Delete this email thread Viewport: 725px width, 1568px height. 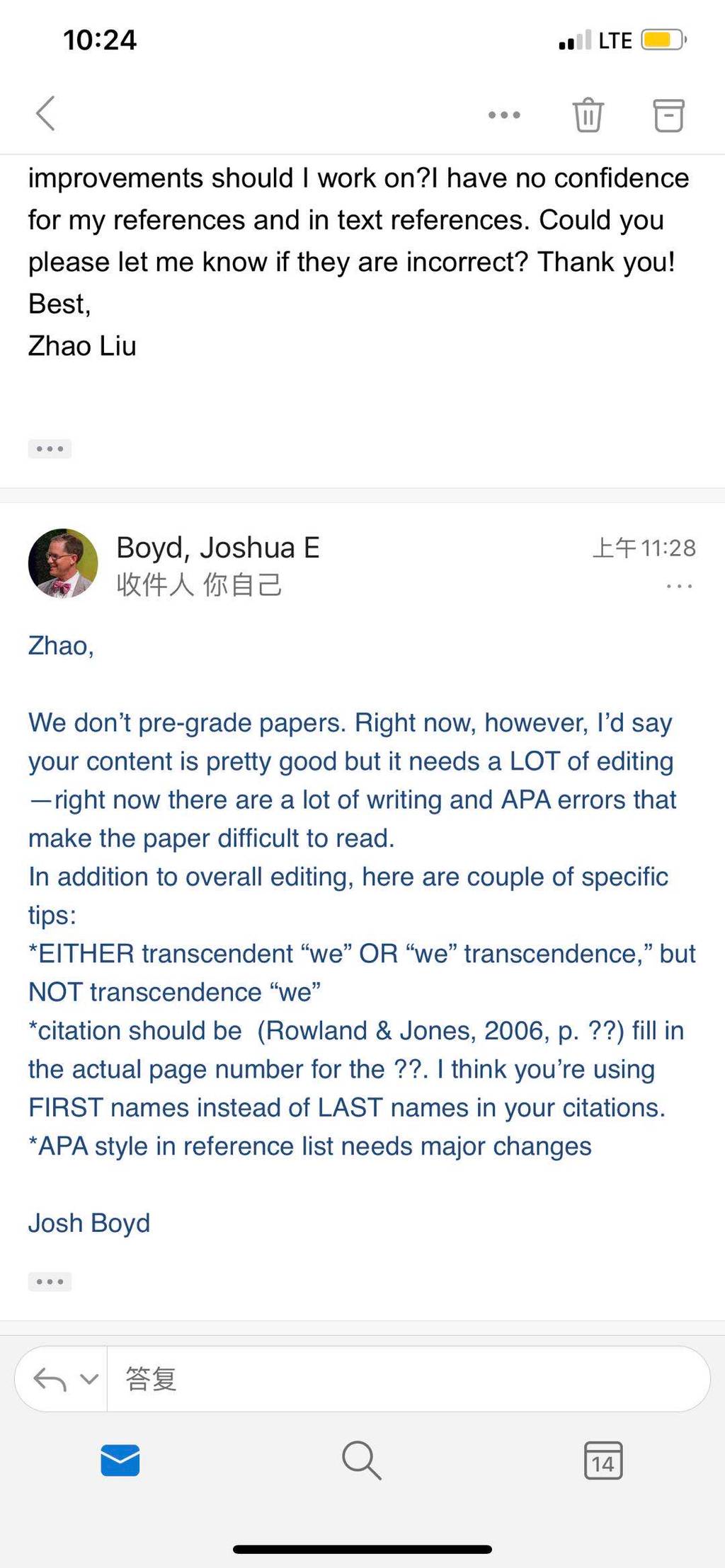click(x=588, y=115)
